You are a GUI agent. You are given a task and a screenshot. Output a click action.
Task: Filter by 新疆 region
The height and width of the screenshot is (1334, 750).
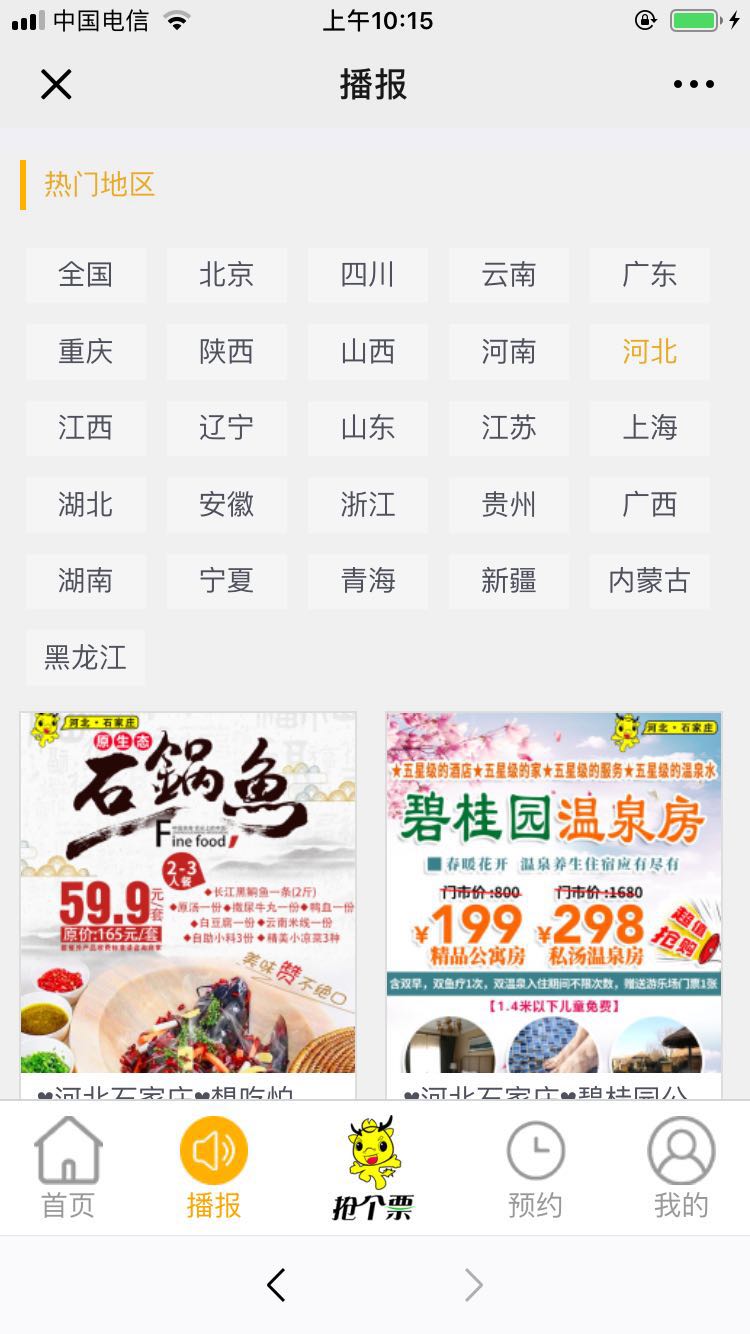508,581
